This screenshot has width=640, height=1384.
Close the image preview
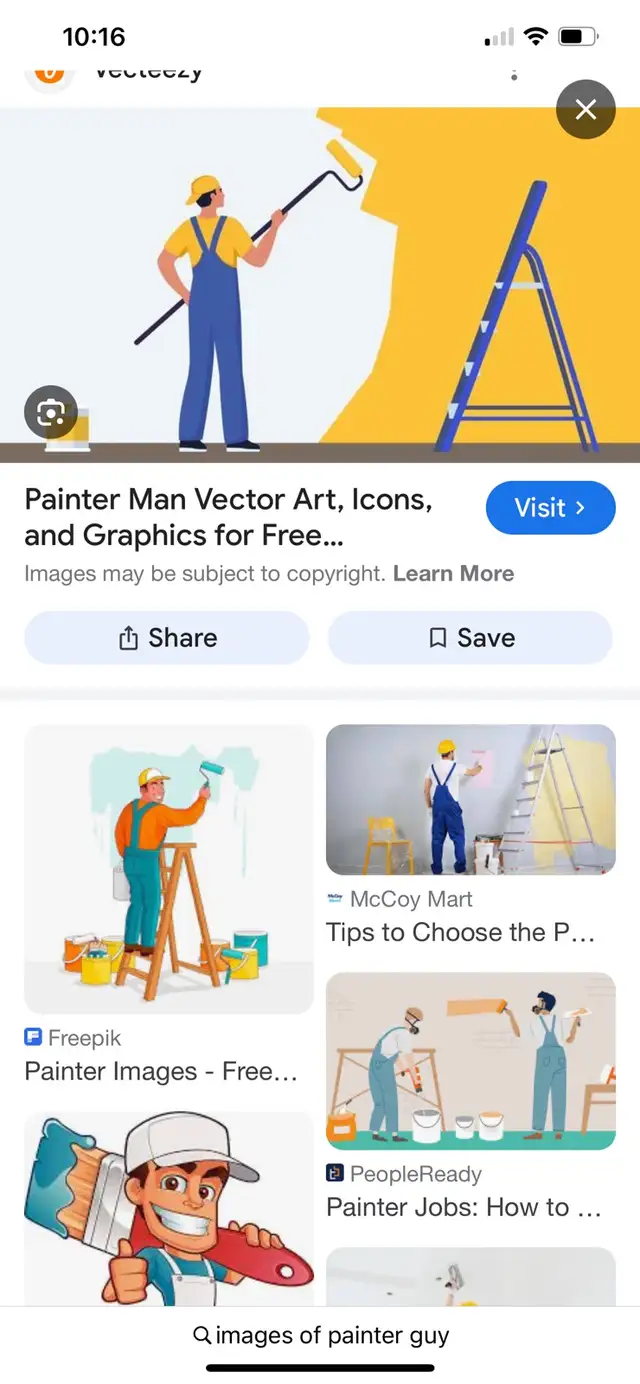[x=586, y=109]
